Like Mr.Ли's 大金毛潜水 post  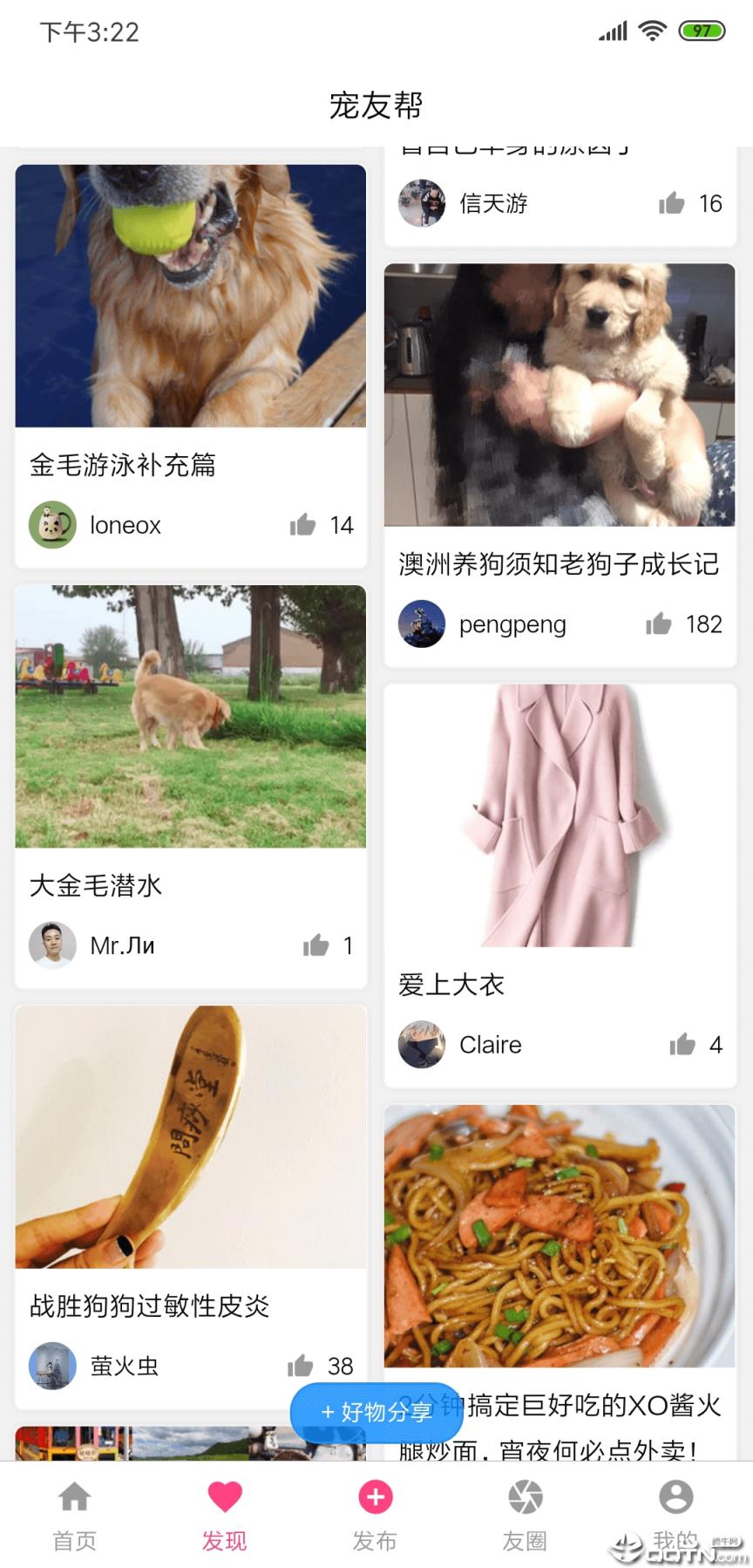click(x=315, y=945)
